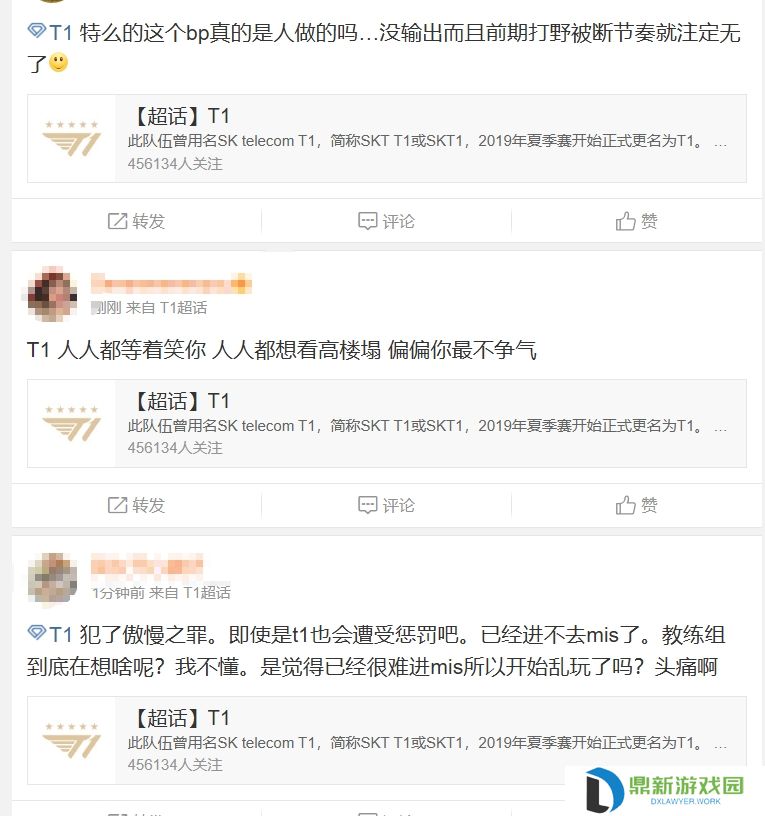Repost the post about the bp draft
Image resolution: width=765 pixels, height=816 pixels.
[136, 221]
